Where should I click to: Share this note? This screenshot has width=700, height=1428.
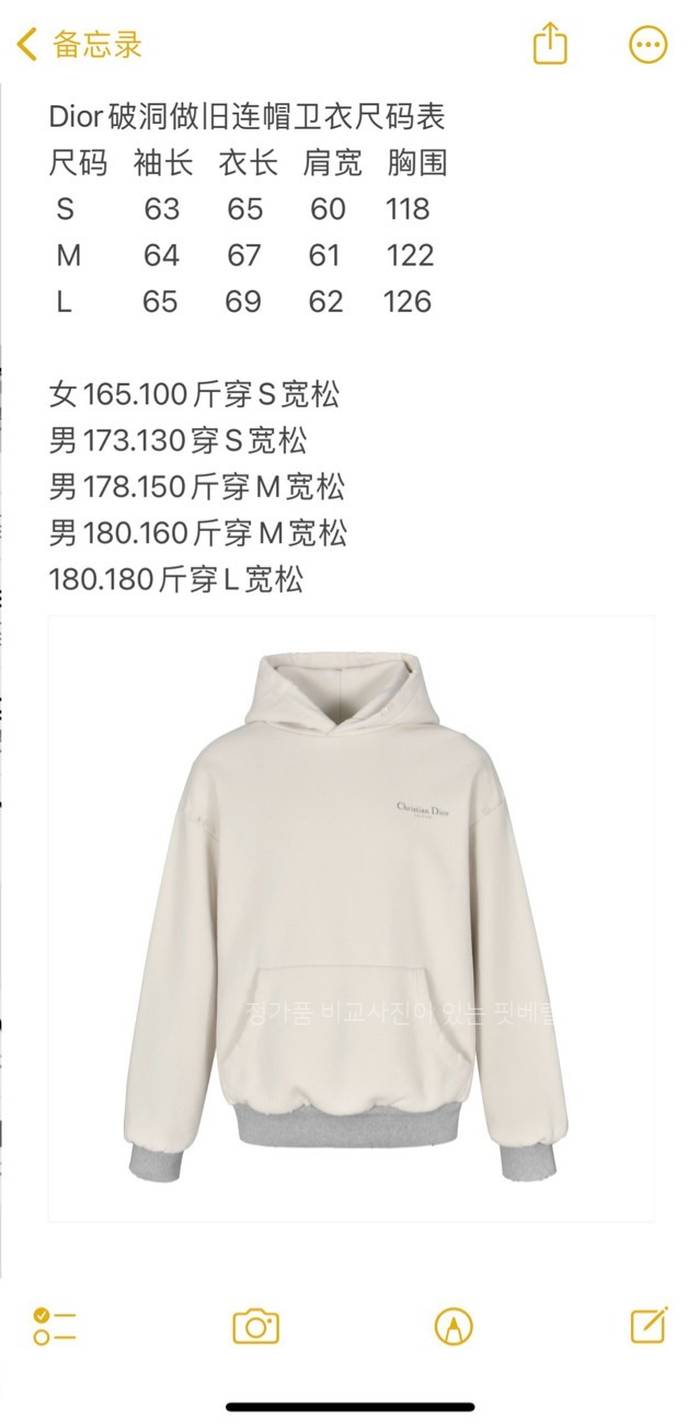550,45
